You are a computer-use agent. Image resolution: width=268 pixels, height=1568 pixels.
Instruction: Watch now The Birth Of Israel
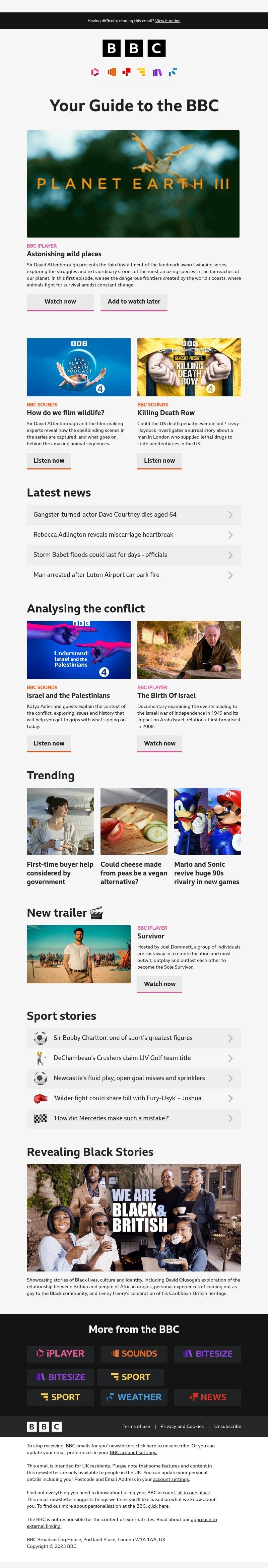[159, 743]
